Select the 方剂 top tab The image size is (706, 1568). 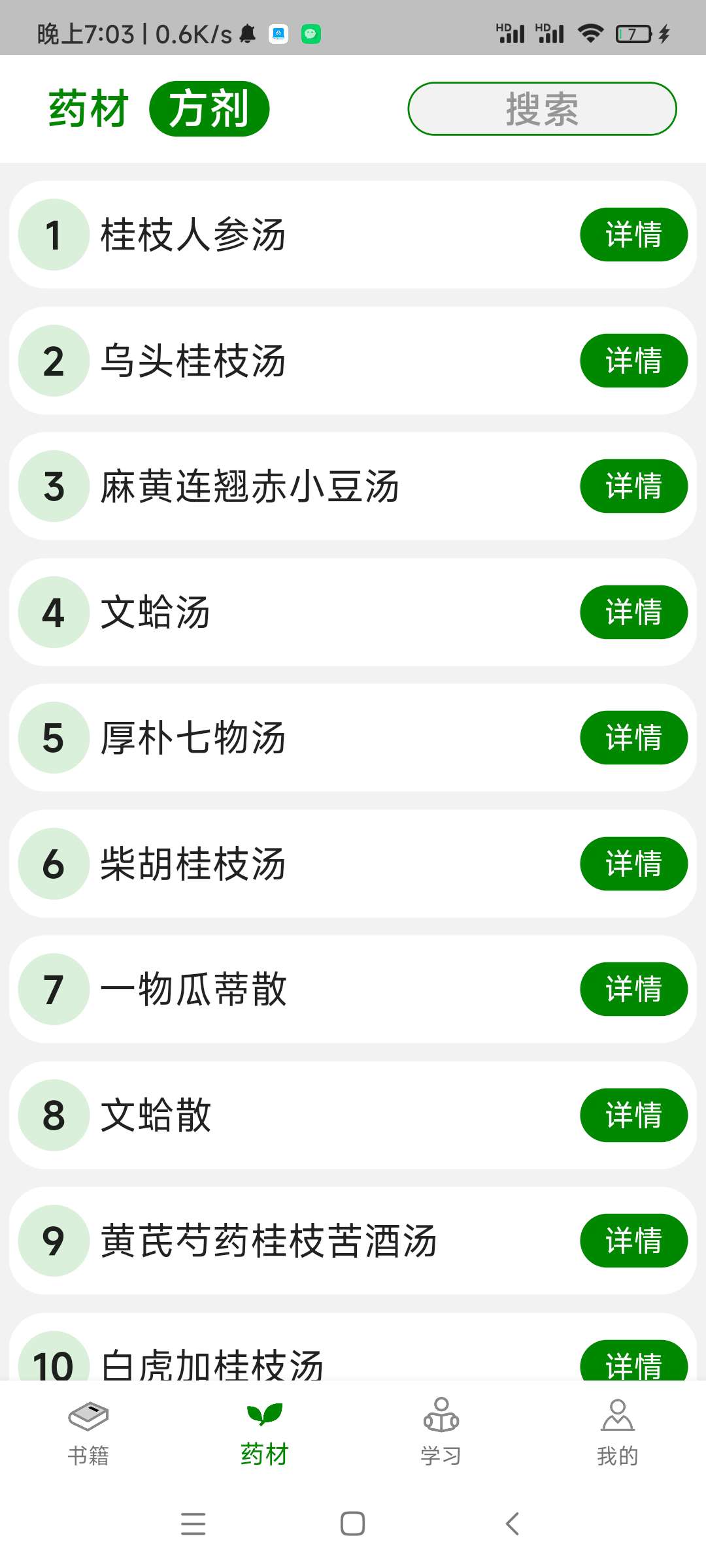pyautogui.click(x=209, y=109)
